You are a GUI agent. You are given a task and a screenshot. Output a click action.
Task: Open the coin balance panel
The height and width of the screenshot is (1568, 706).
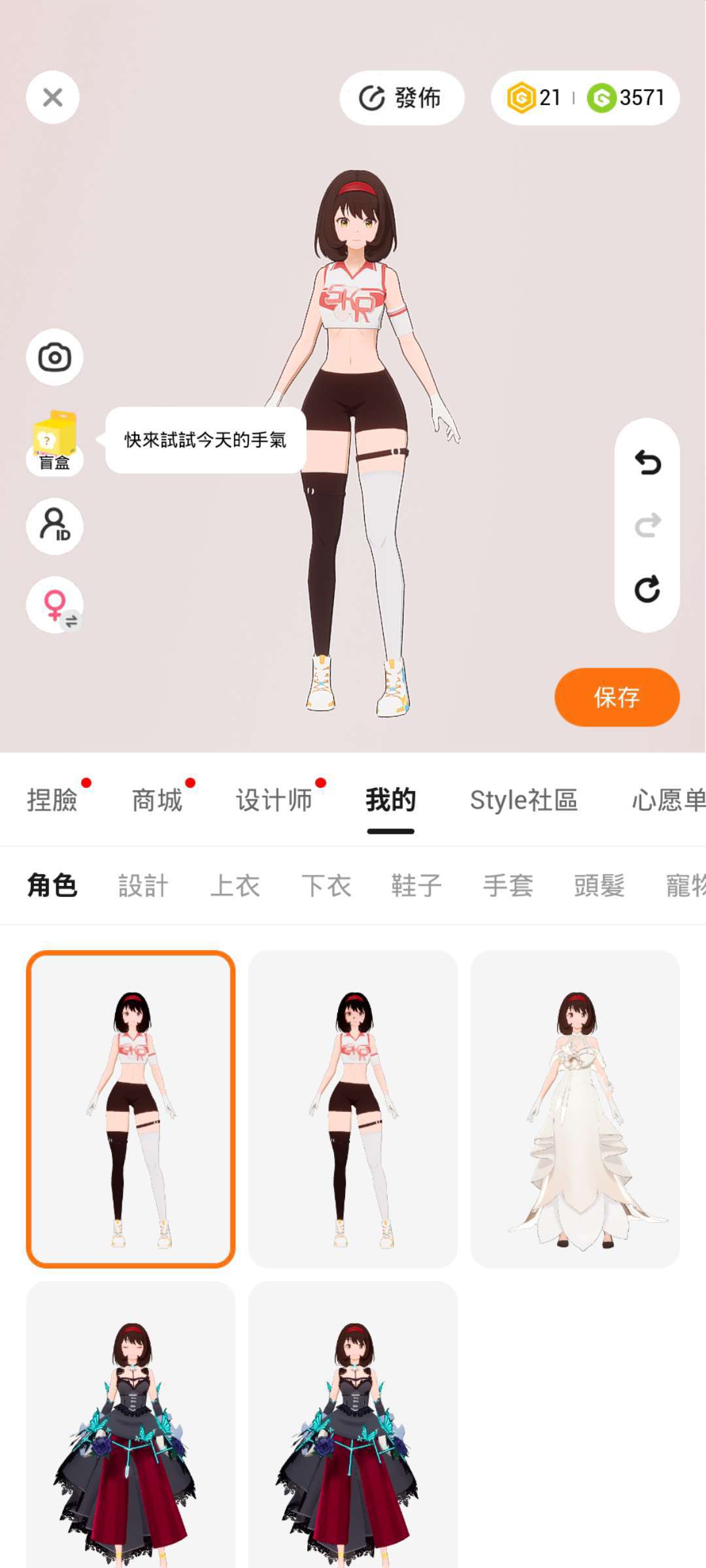pyautogui.click(x=584, y=98)
